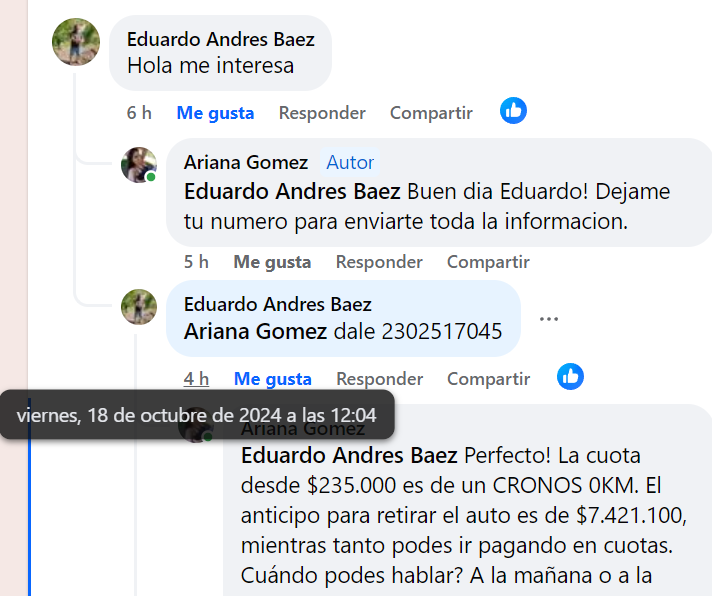Open Eduardo Andres Baez's profile picture on first comment
This screenshot has width=712, height=596.
(76, 42)
